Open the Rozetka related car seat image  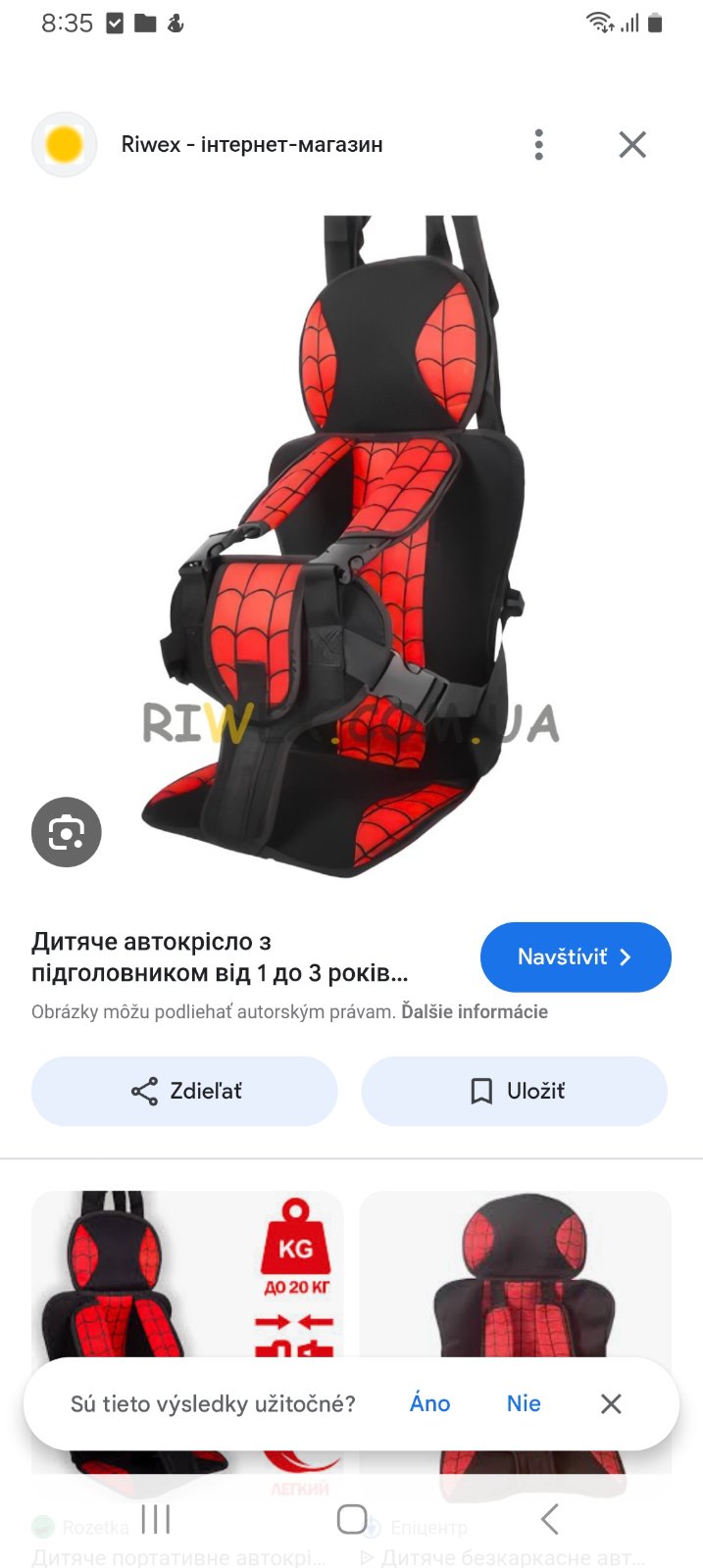[x=186, y=1274]
